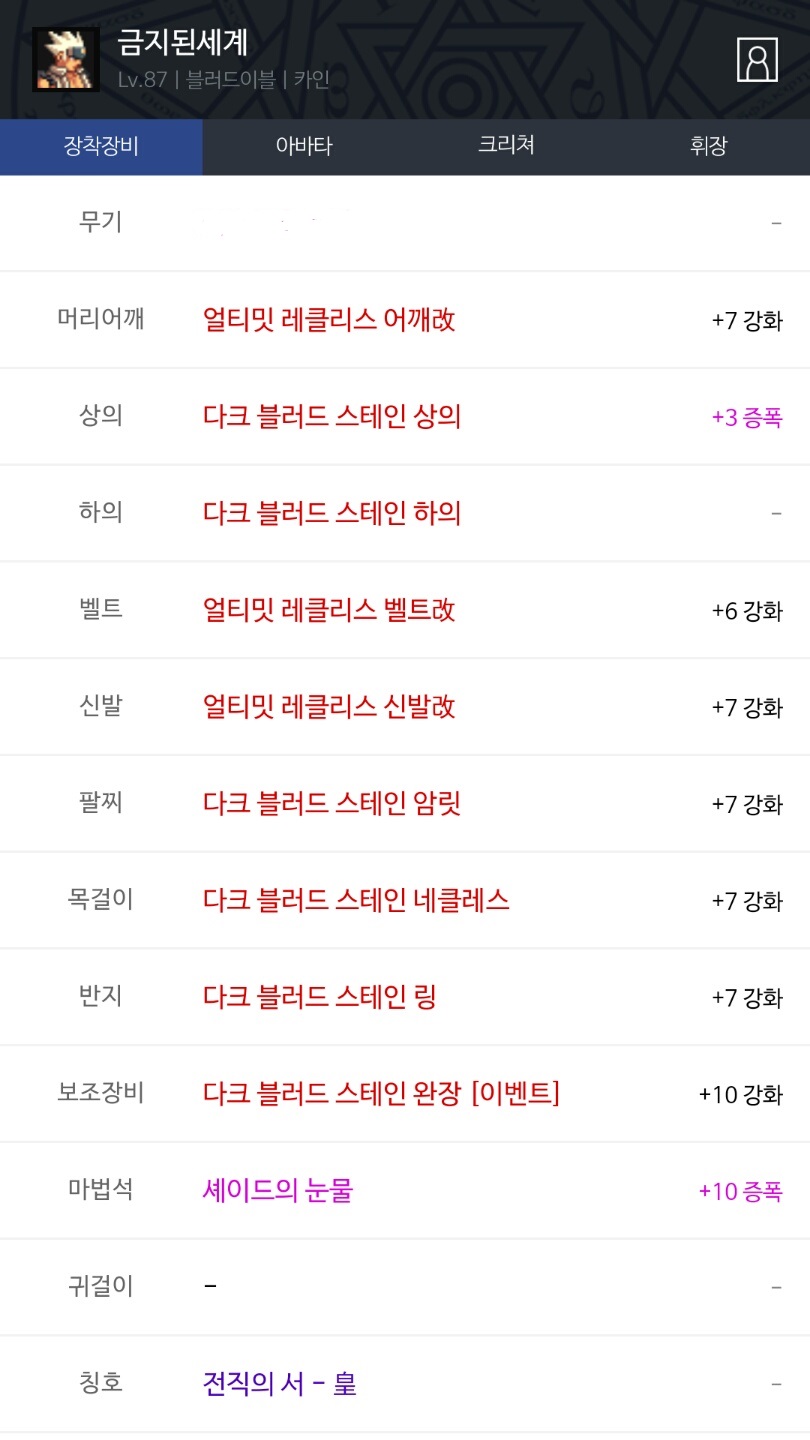Viewport: 810px width, 1440px height.
Task: Switch to the 크리쳐 tab
Action: pos(506,147)
